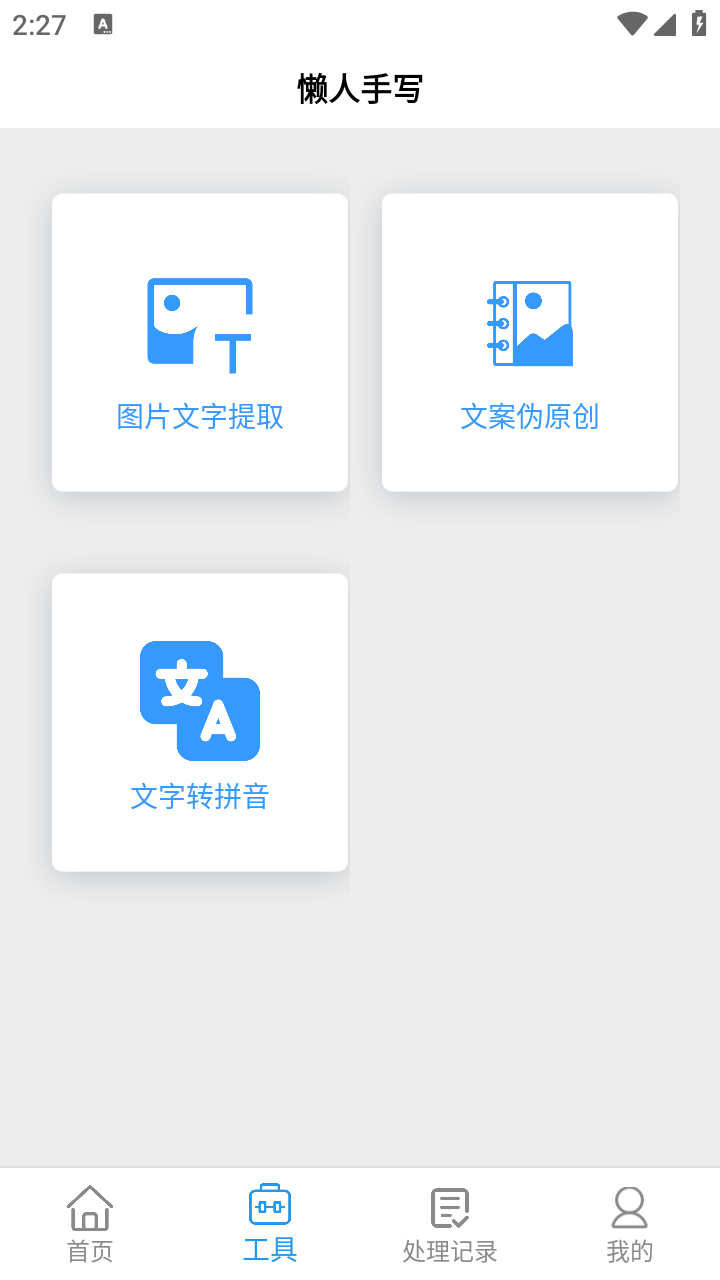This screenshot has width=720, height=1280.
Task: Tap the 懒人手写 title bar text
Action: coord(360,88)
